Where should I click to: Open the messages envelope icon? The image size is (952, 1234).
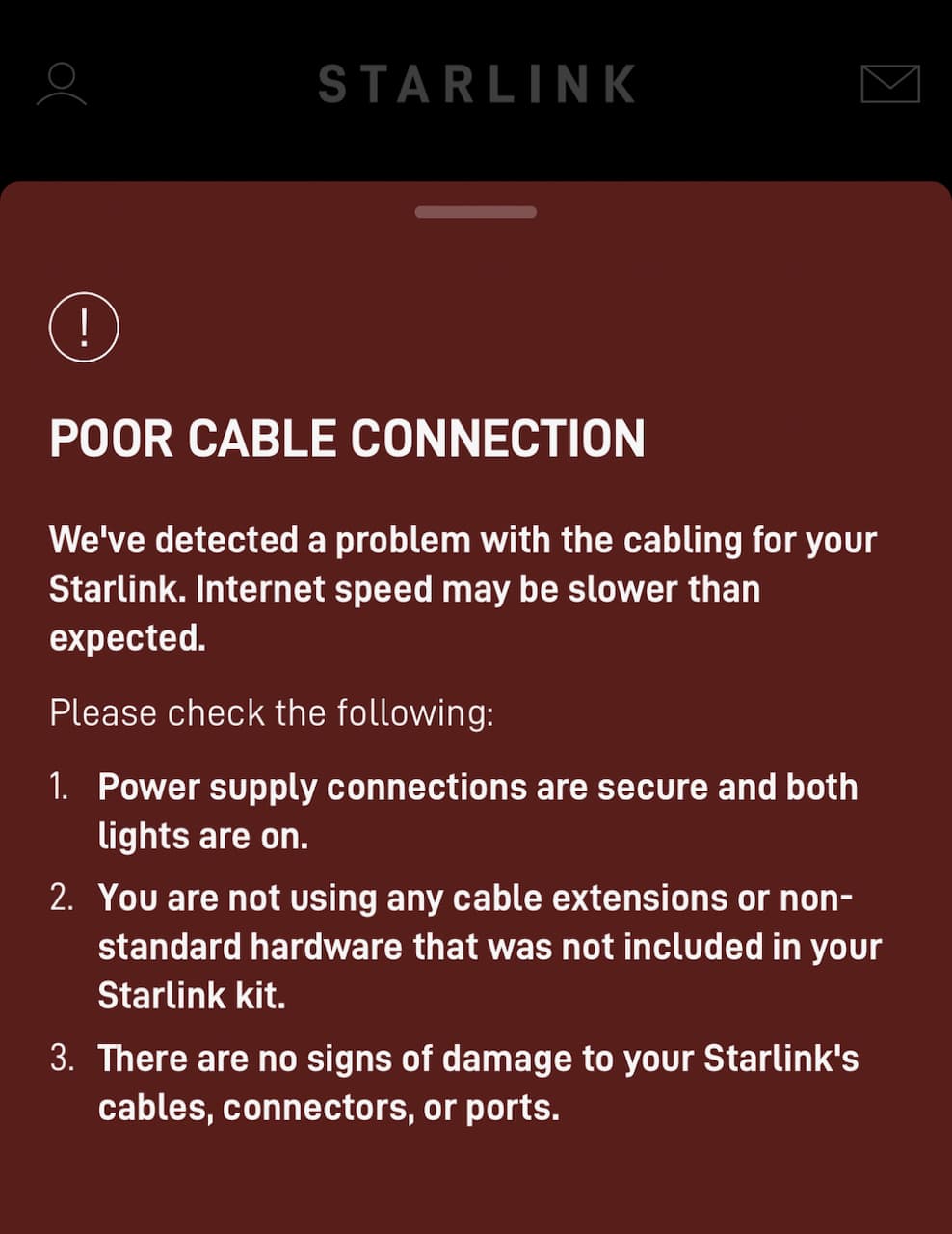click(x=889, y=84)
